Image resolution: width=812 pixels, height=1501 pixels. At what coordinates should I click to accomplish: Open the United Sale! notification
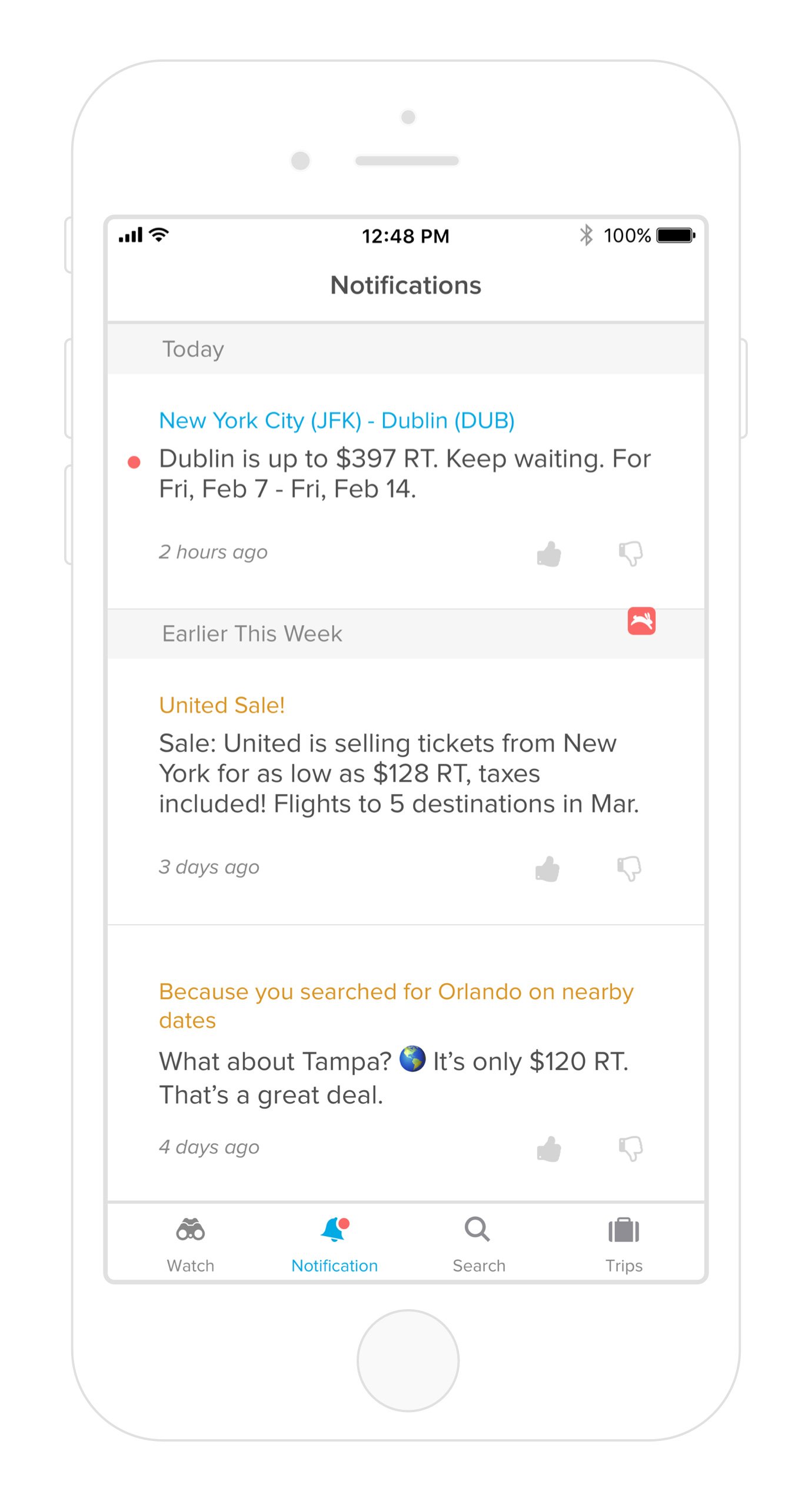click(x=222, y=705)
